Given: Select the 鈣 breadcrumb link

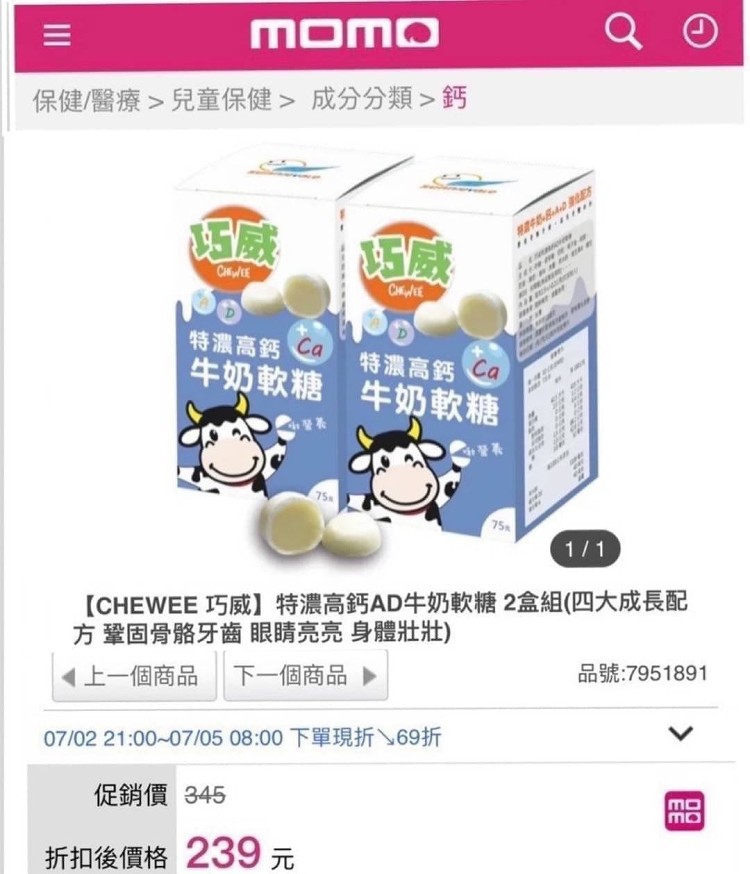Looking at the screenshot, I should click(x=453, y=100).
